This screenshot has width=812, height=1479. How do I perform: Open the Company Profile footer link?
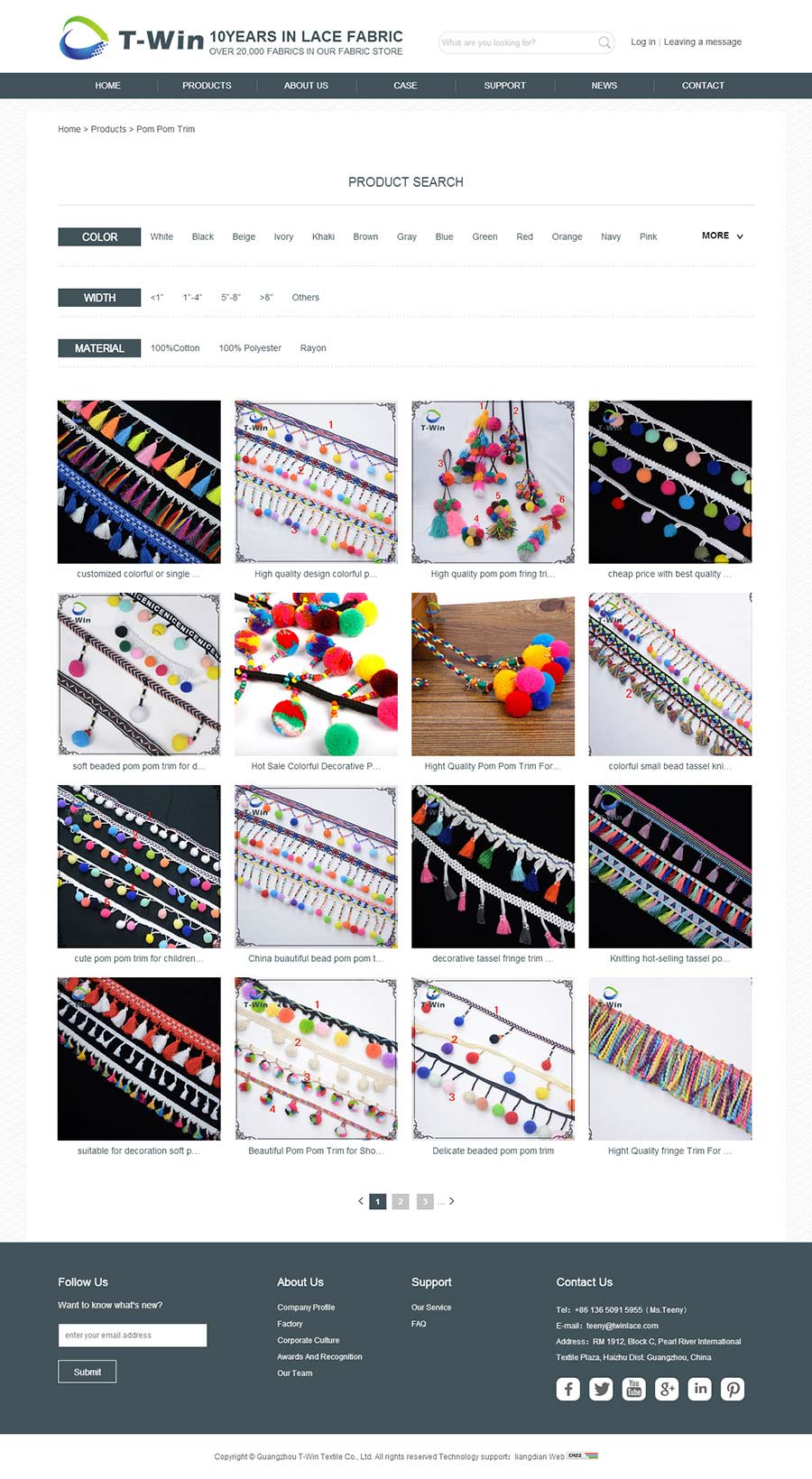pyautogui.click(x=306, y=1308)
